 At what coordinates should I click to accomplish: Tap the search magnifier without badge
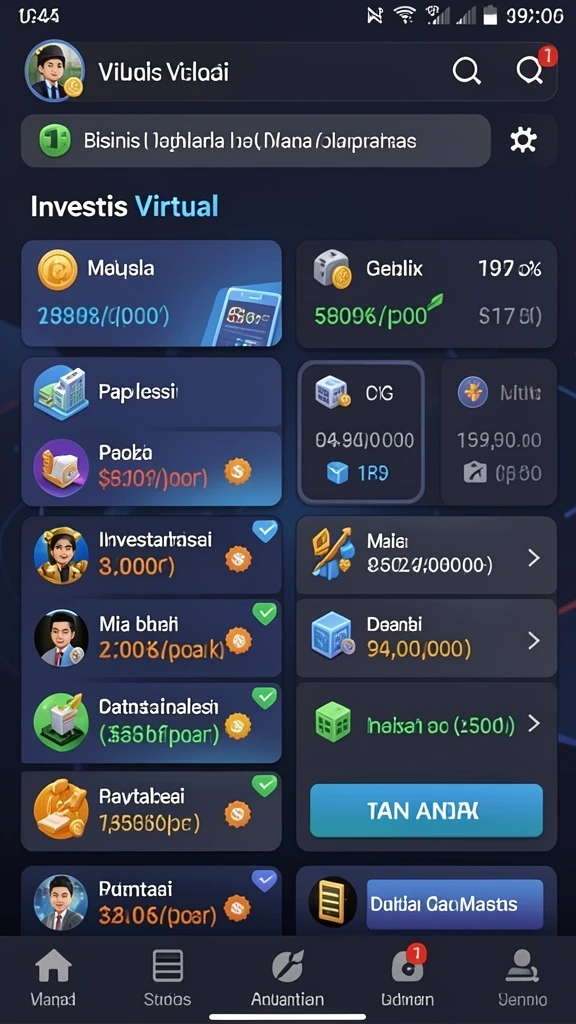pos(467,71)
